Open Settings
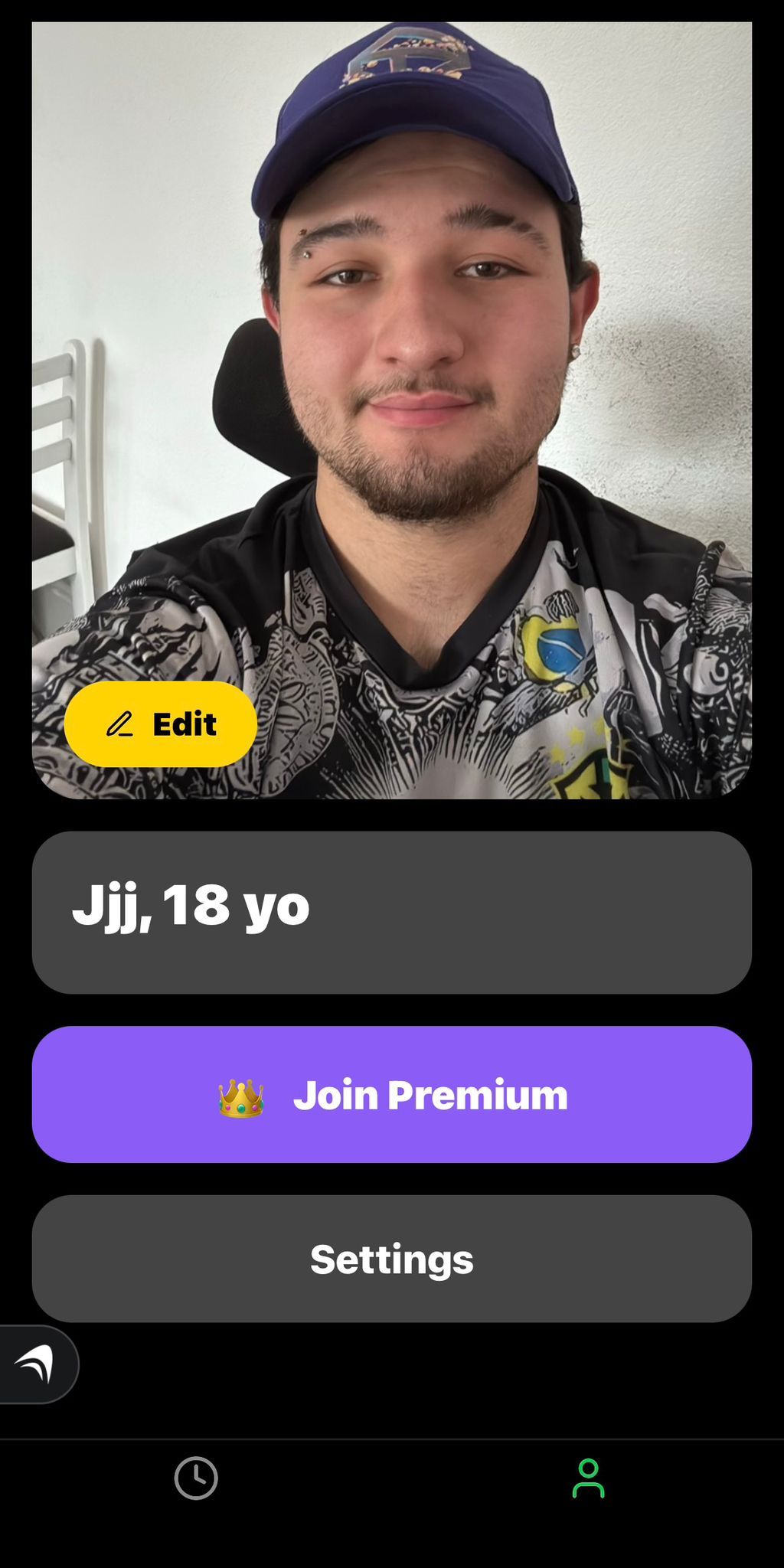784x1568 pixels. [x=392, y=1259]
